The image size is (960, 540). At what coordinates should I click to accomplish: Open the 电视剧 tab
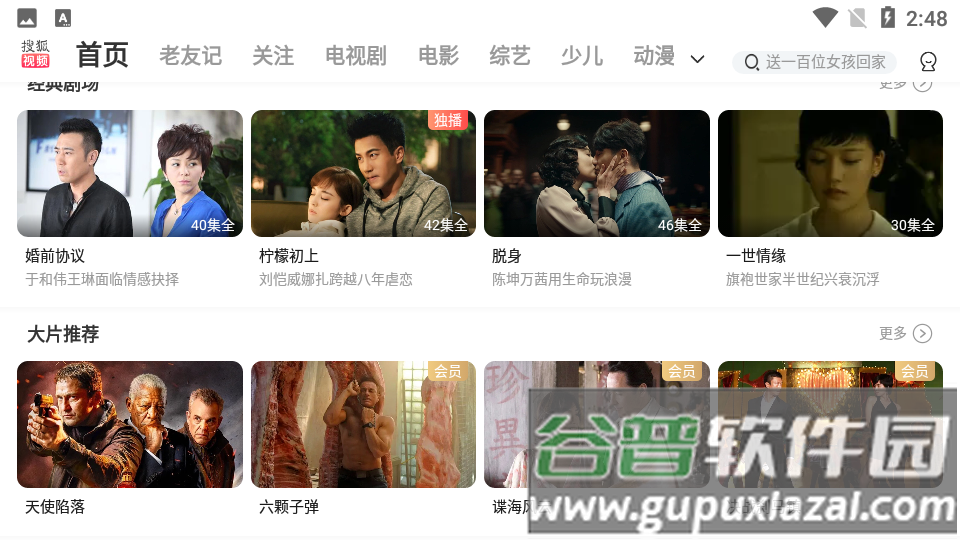click(x=355, y=56)
